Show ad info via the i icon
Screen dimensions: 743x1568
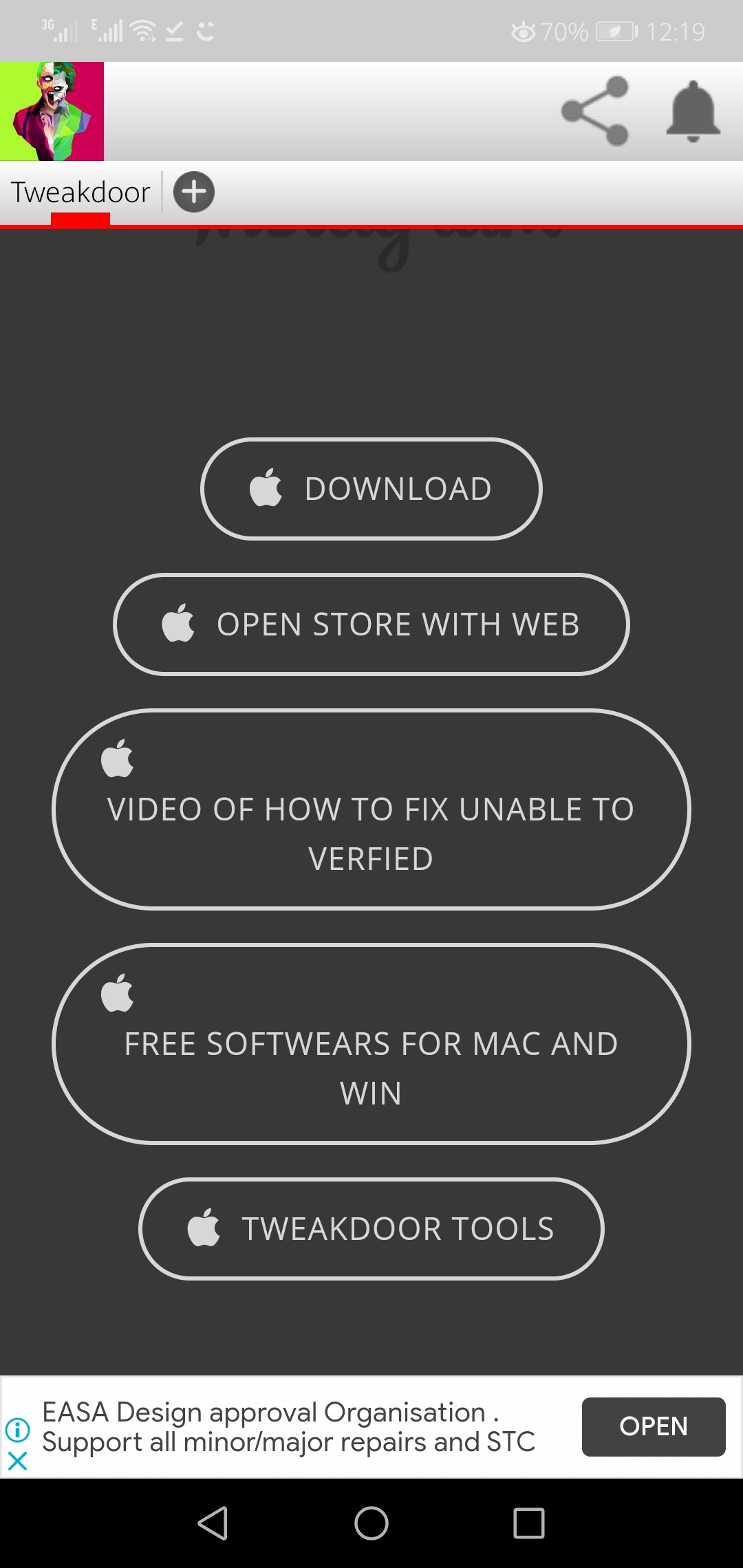[18, 1430]
